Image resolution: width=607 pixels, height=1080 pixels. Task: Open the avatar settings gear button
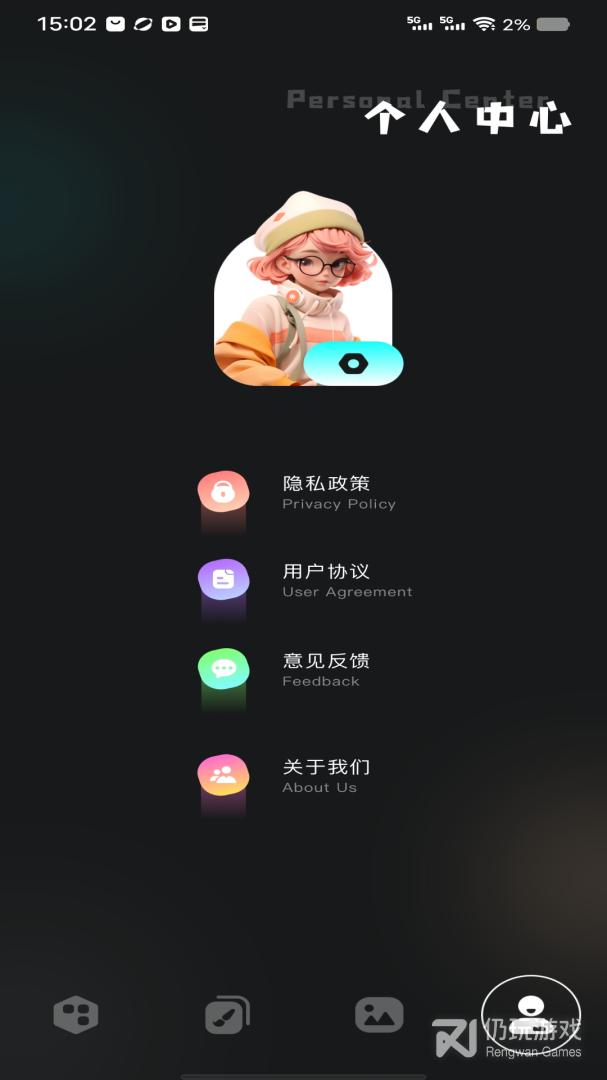353,364
